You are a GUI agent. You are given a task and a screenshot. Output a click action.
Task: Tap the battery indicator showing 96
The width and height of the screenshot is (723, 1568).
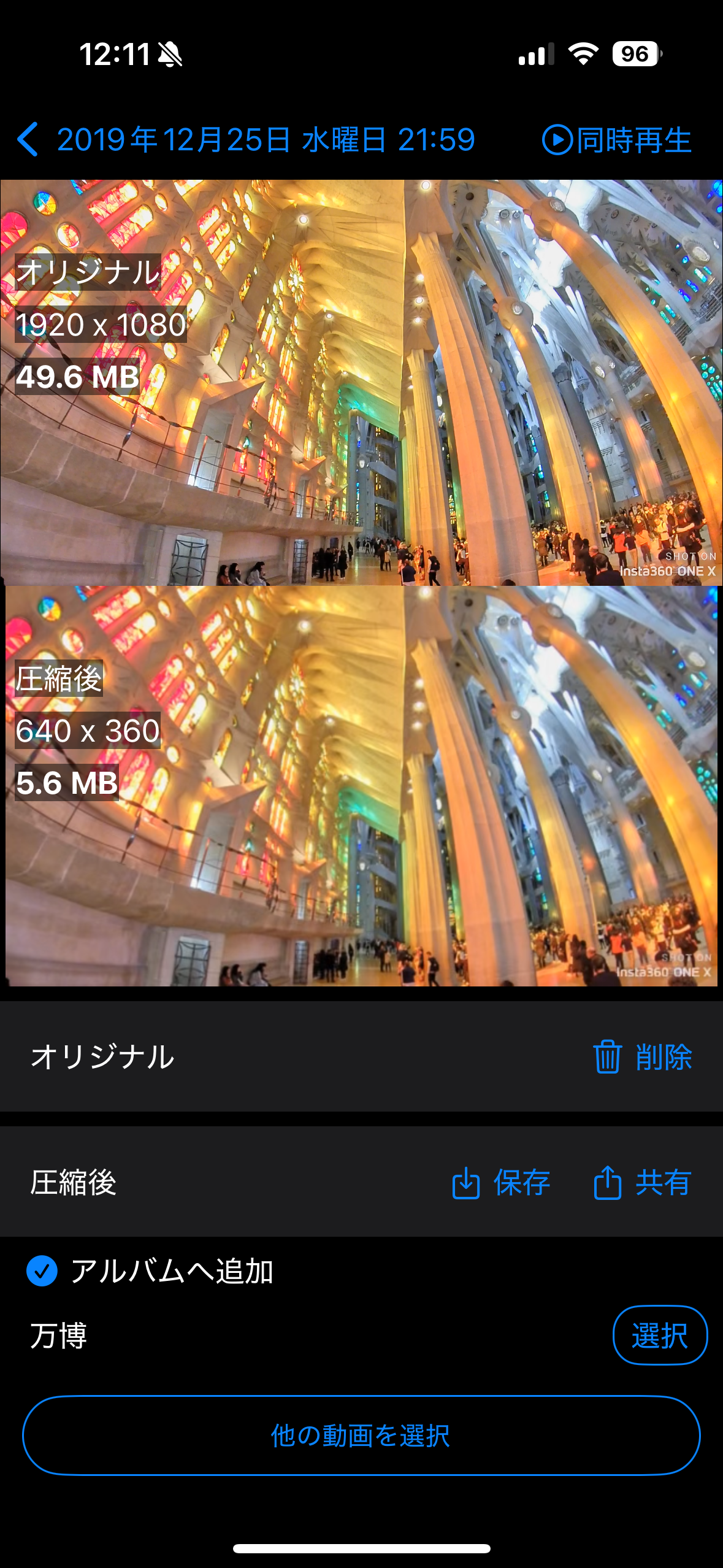(x=634, y=55)
